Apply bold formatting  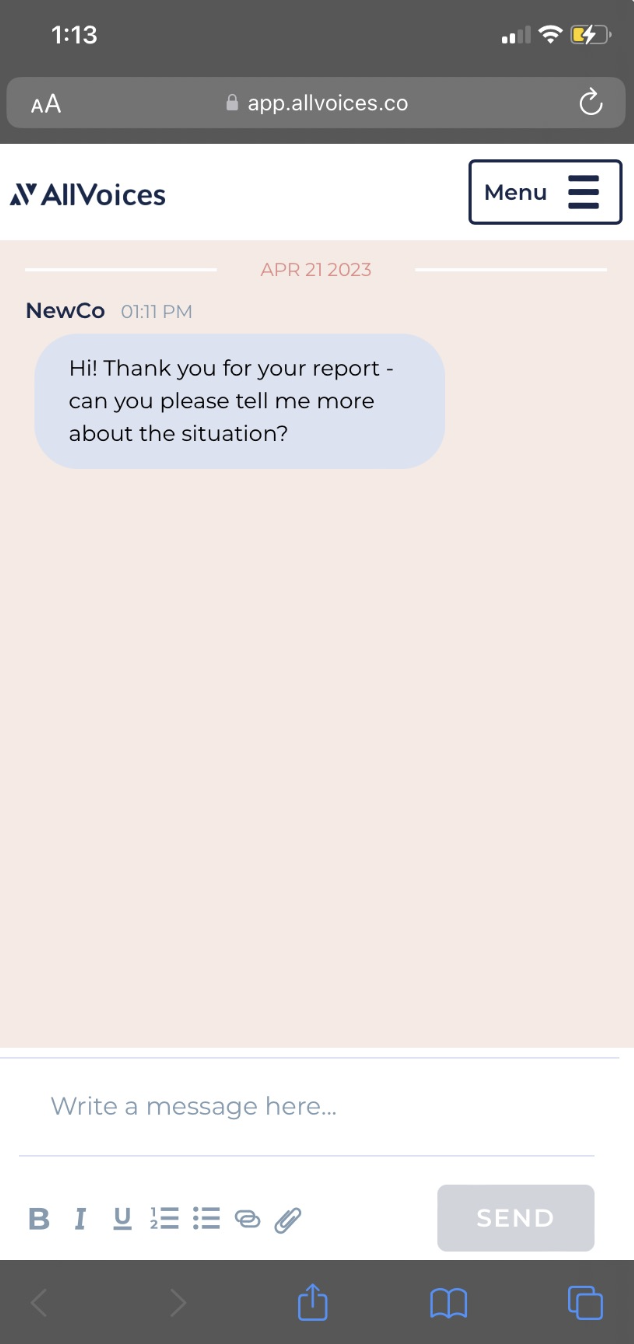tap(39, 1218)
